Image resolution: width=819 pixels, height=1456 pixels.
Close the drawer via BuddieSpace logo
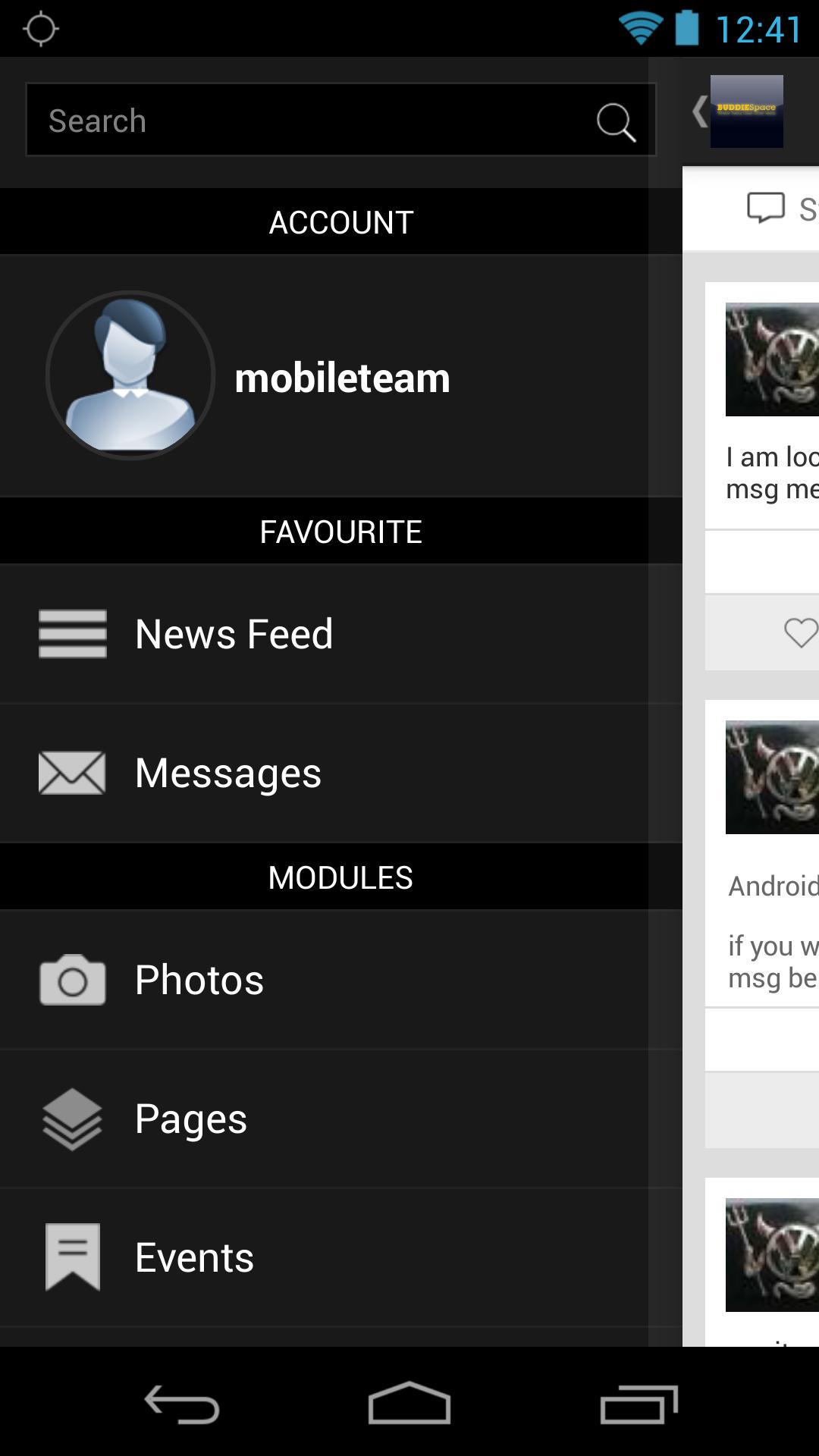point(745,111)
